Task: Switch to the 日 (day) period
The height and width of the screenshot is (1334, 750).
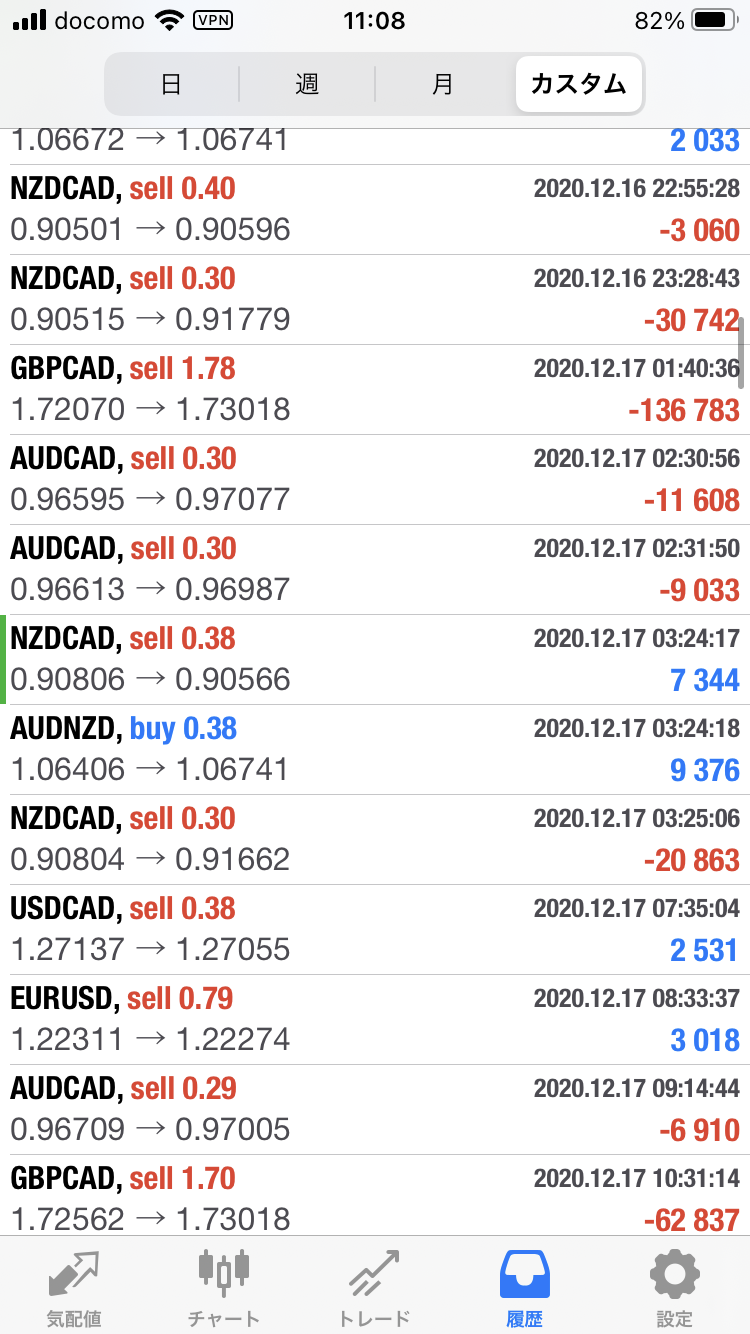Action: (172, 84)
